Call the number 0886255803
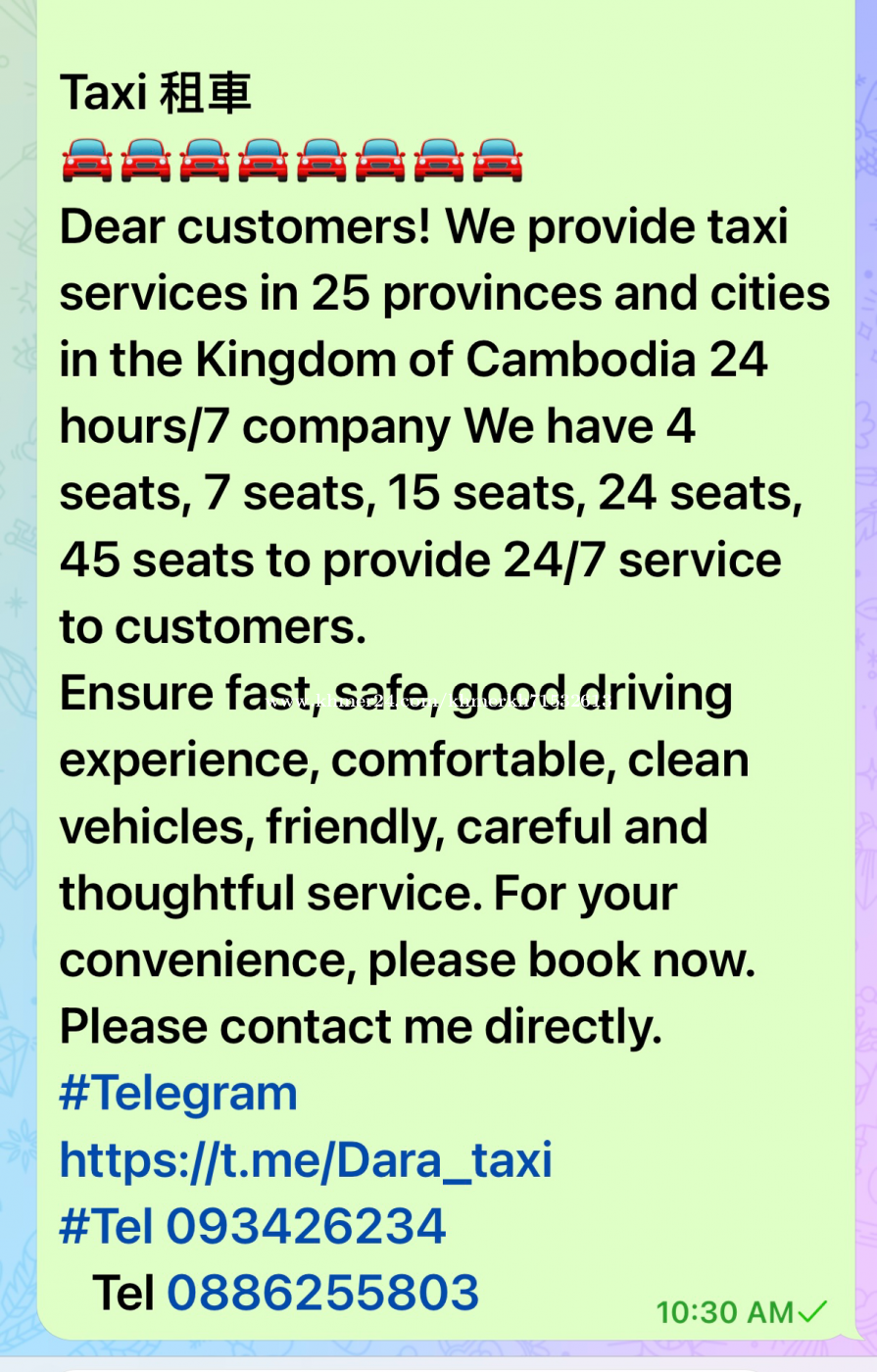Image resolution: width=877 pixels, height=1372 pixels. click(x=323, y=1293)
